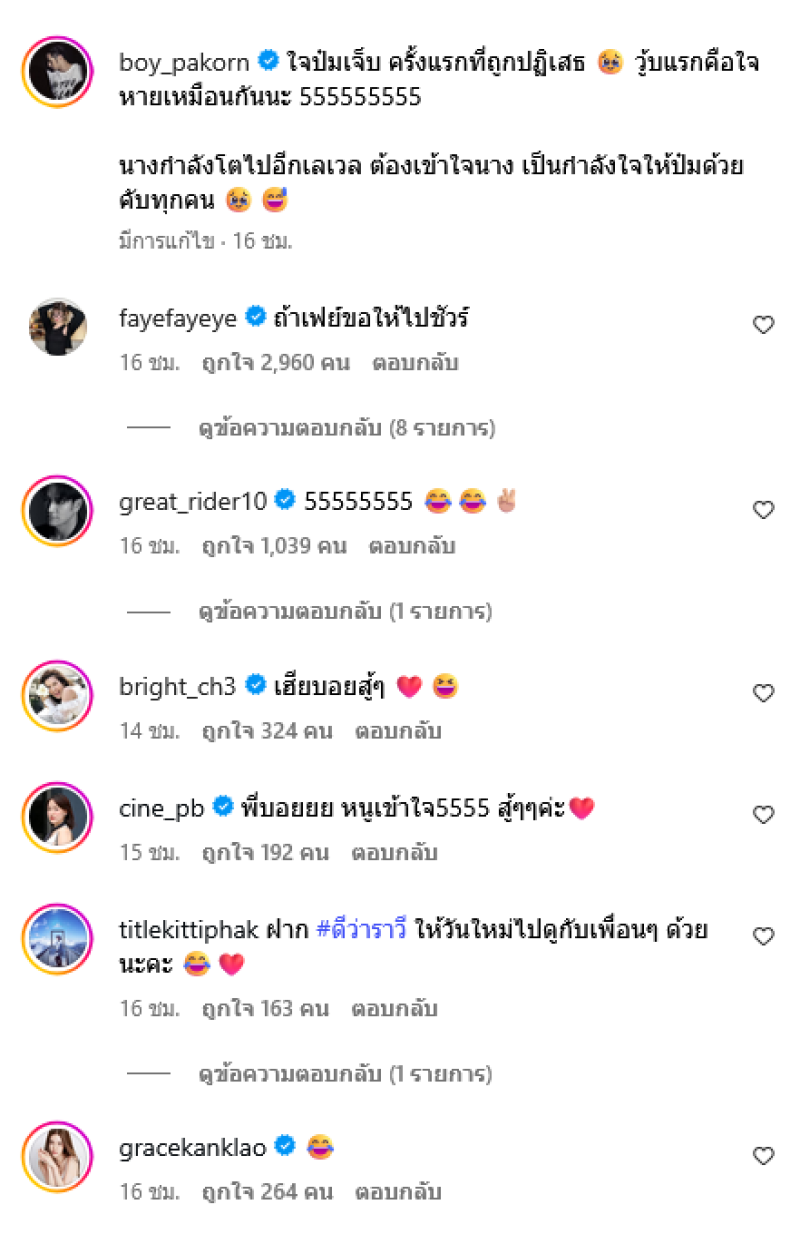Reply to titlekittiphak's comment
This screenshot has height=1234, width=800.
394,1009
